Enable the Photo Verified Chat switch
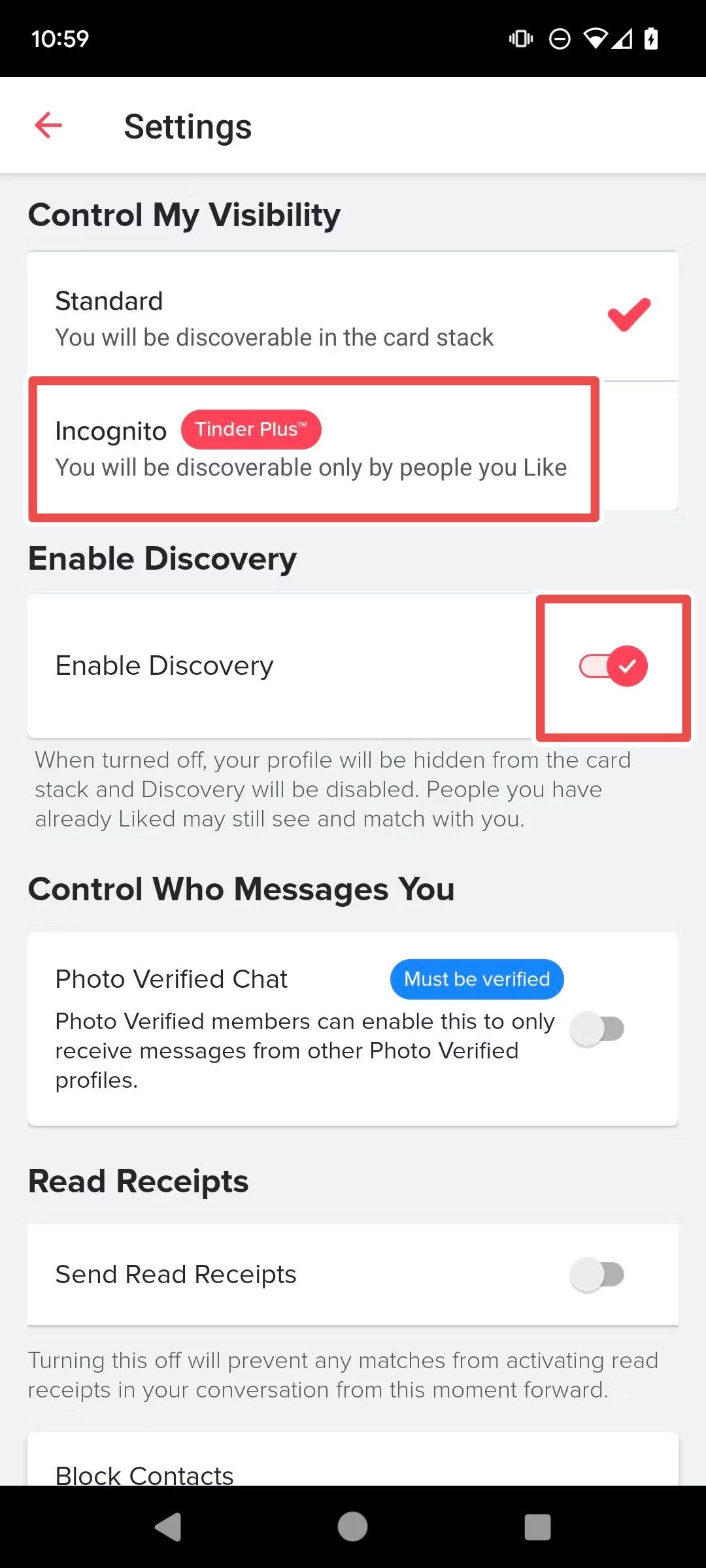This screenshot has width=706, height=1568. click(597, 1029)
